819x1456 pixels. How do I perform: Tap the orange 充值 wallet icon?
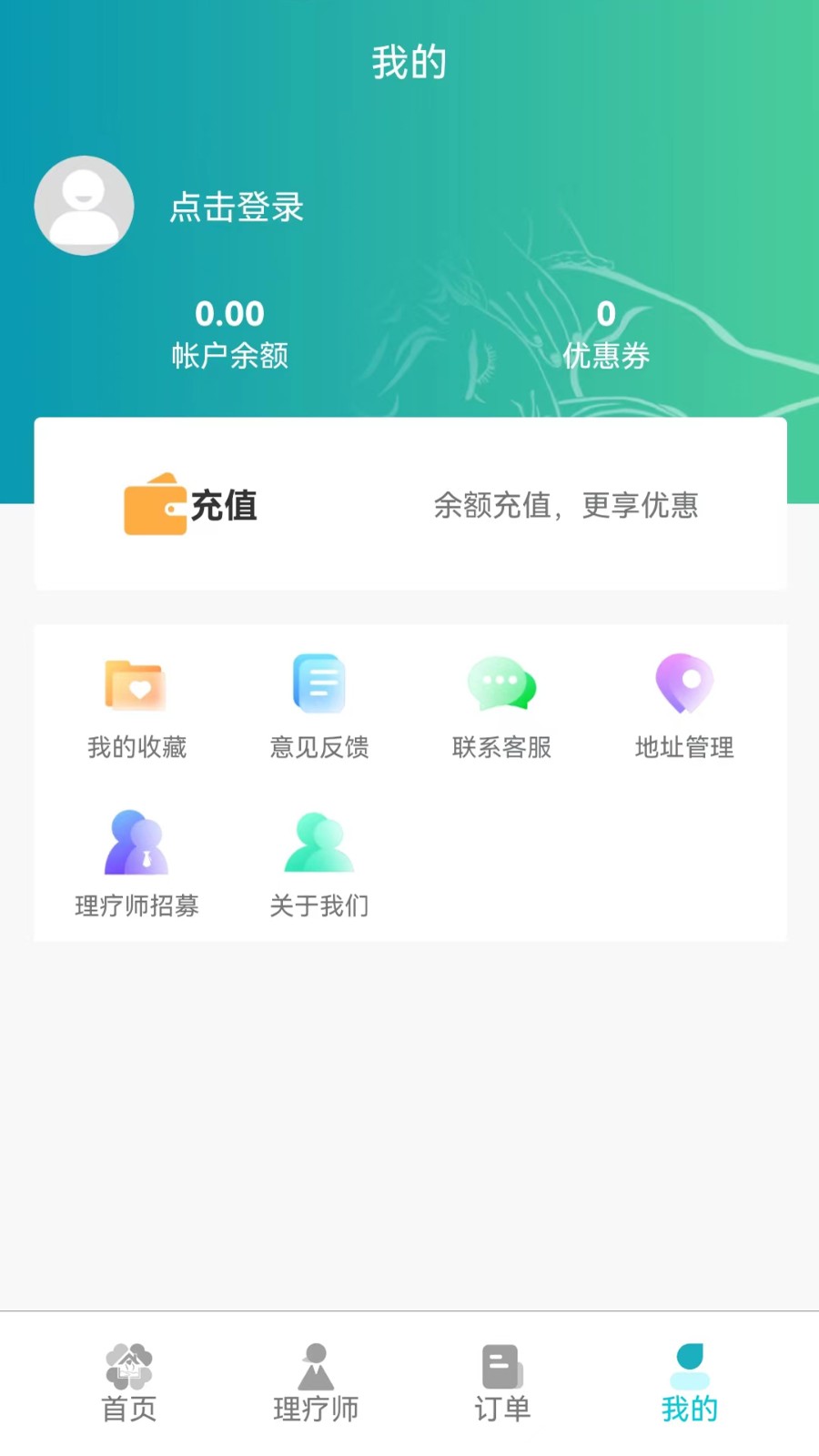click(155, 505)
